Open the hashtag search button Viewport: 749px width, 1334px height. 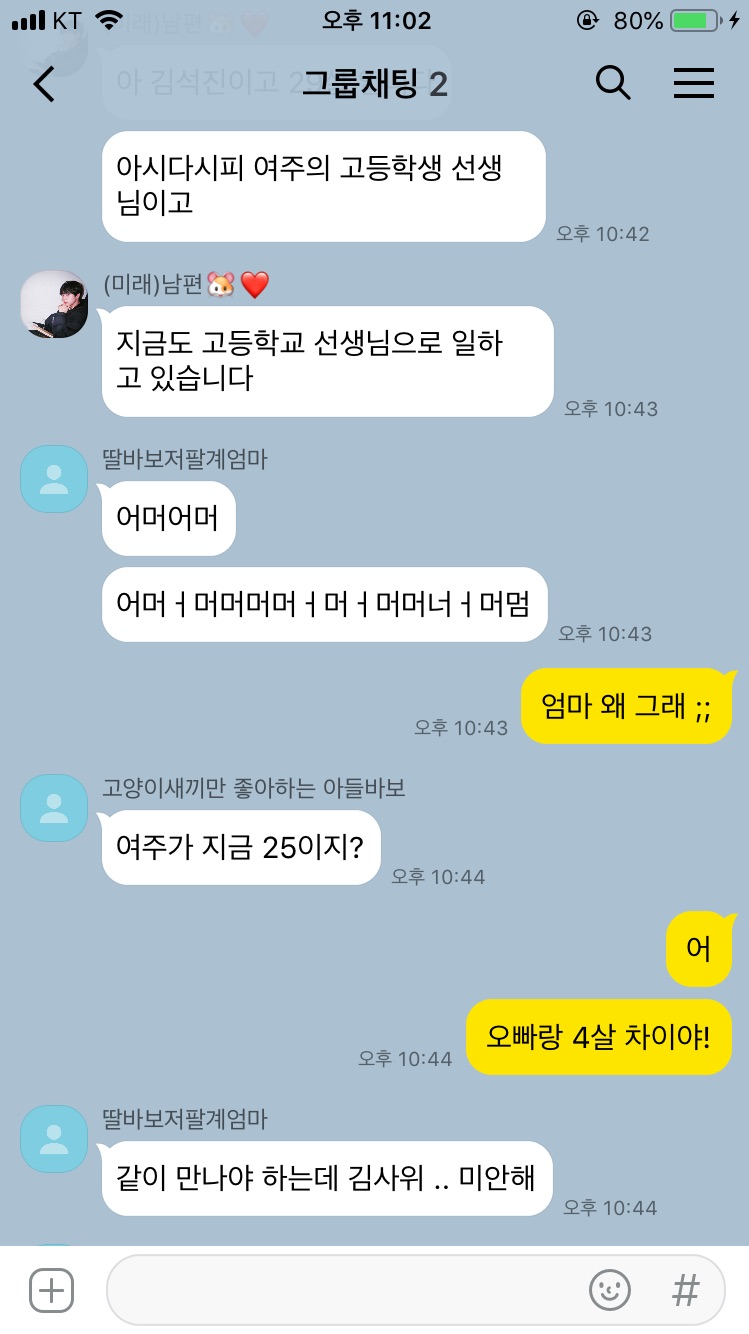tap(686, 1290)
